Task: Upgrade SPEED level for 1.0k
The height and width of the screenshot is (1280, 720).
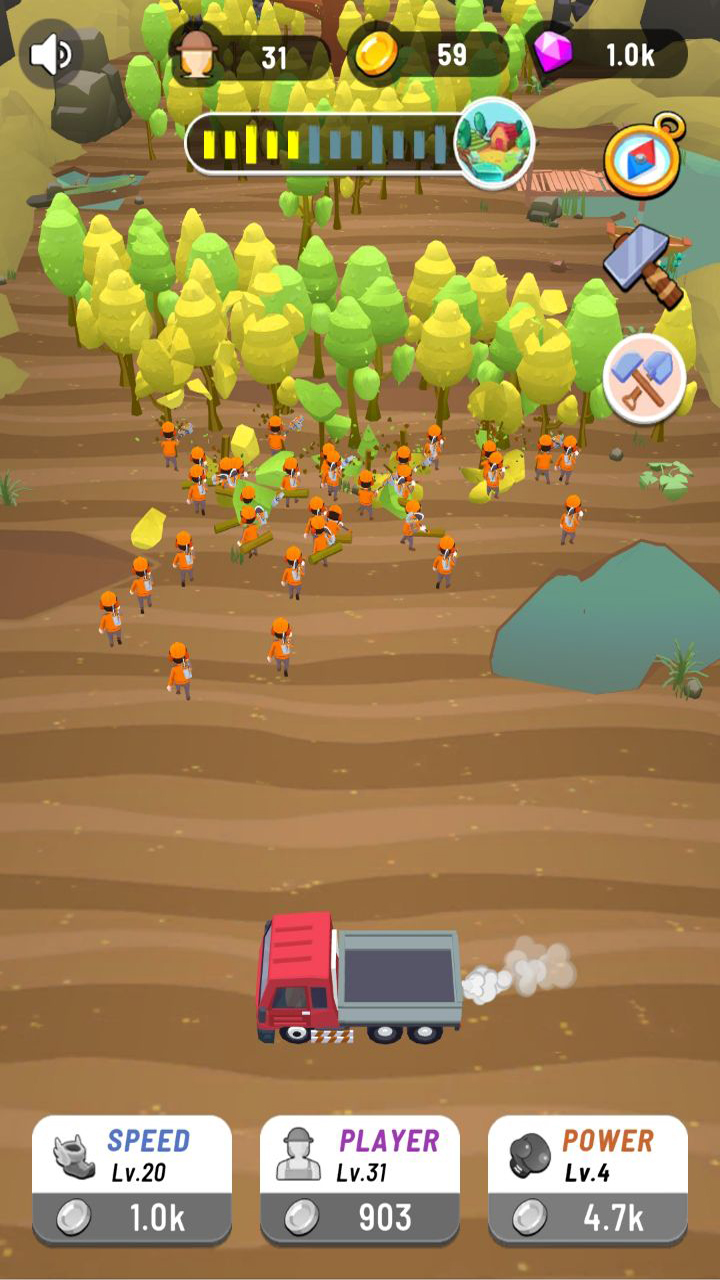Action: pos(132,1180)
